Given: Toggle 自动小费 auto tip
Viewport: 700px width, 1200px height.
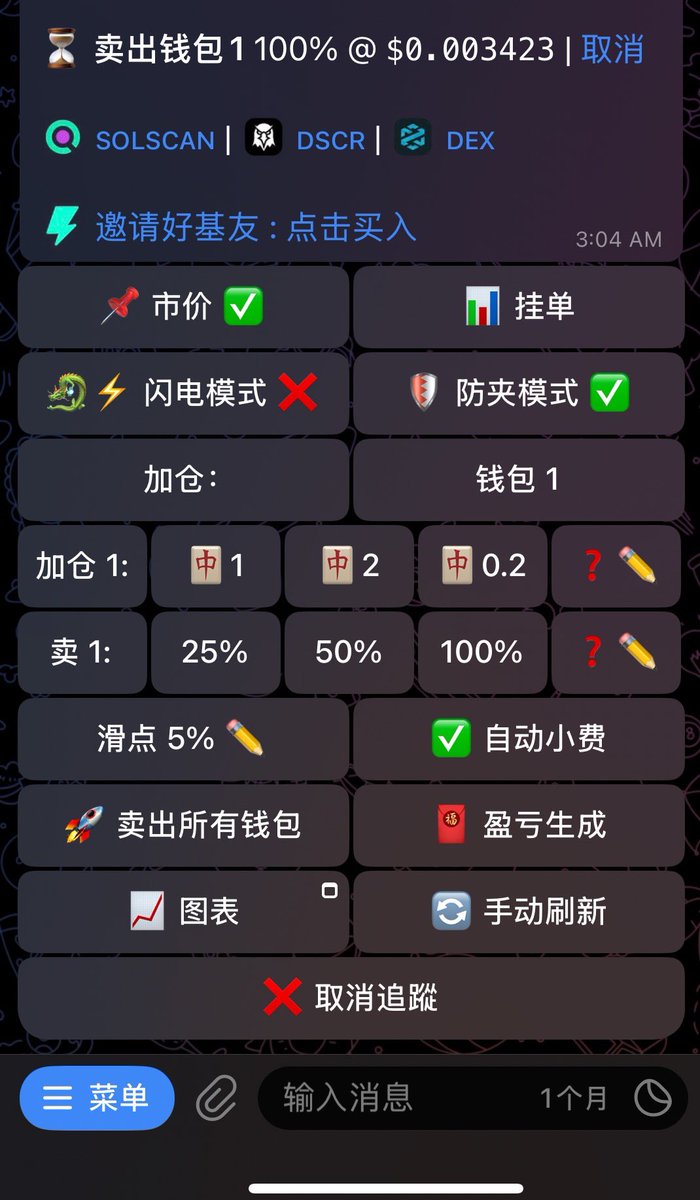Looking at the screenshot, I should (x=519, y=739).
